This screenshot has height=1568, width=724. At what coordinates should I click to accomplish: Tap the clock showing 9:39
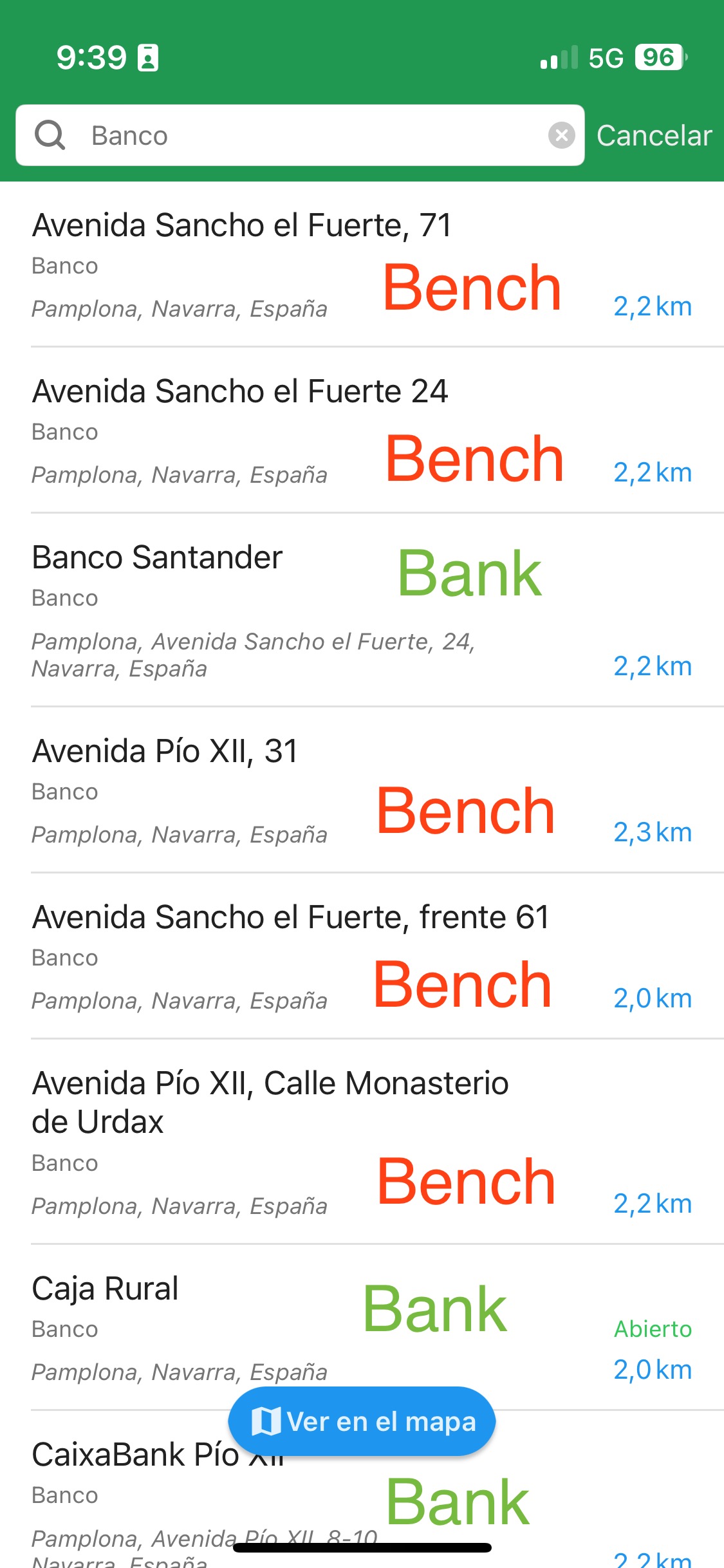coord(92,57)
